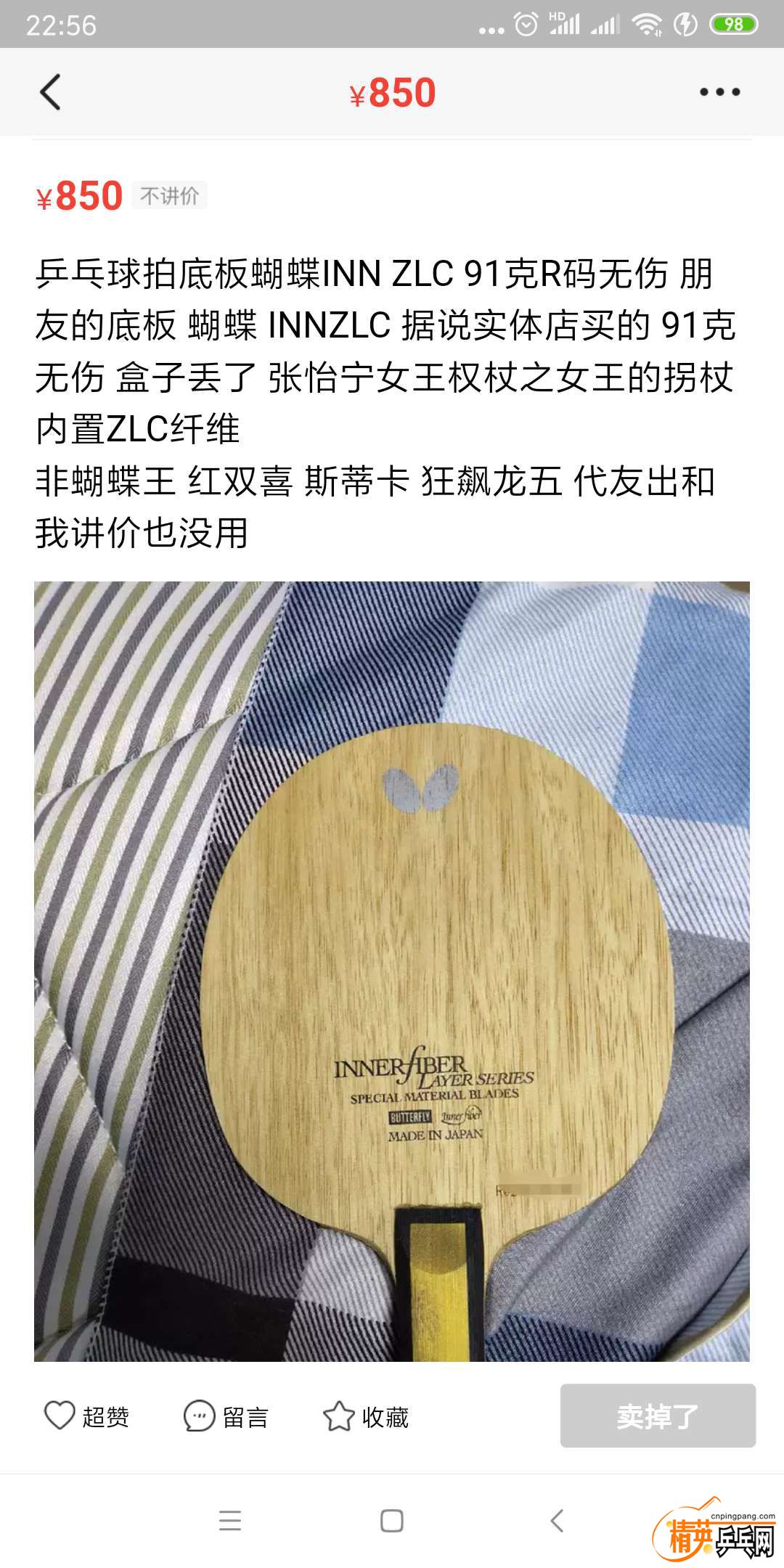Image resolution: width=784 pixels, height=1568 pixels.
Task: Like the listing with 超赞 heart
Action: tap(86, 1416)
